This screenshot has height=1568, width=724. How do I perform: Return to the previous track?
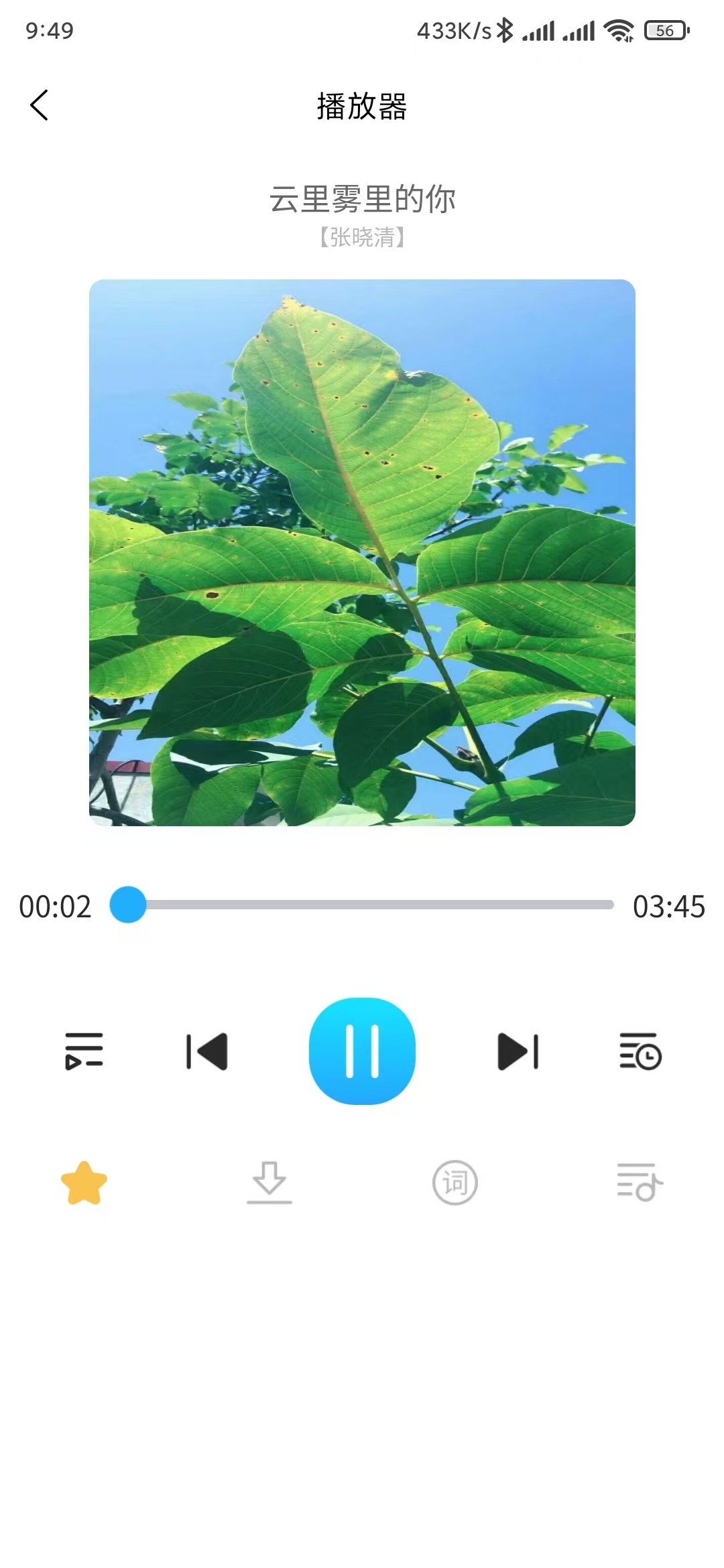tap(206, 1051)
